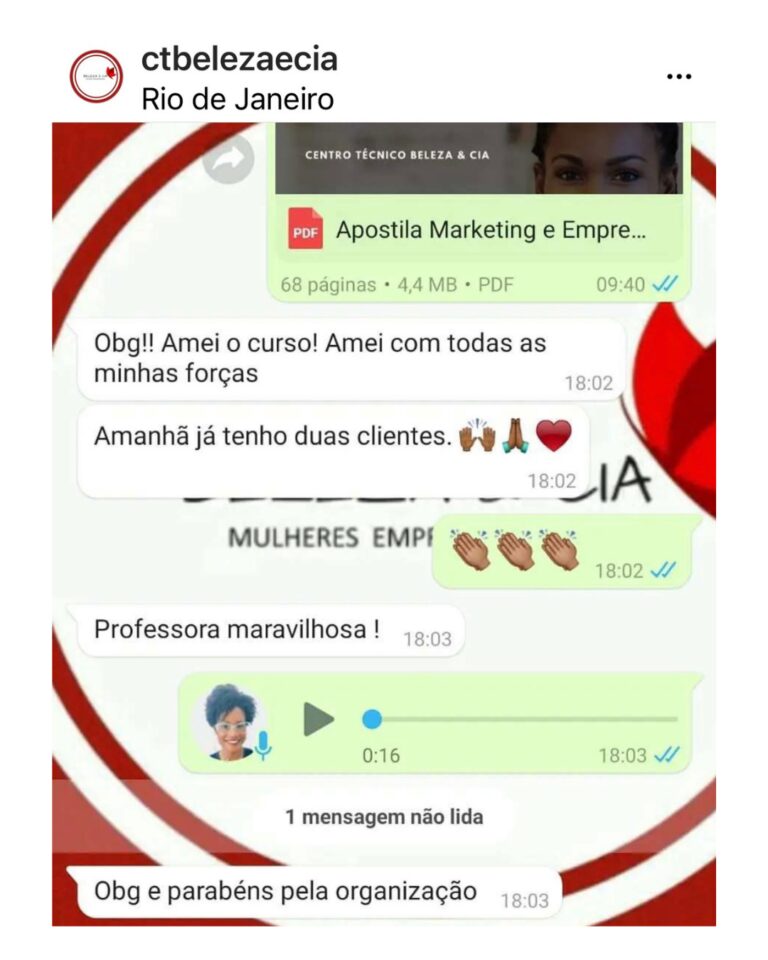Open the ctbelezaecia profile avatar
The width and height of the screenshot is (768, 960).
pos(96,76)
